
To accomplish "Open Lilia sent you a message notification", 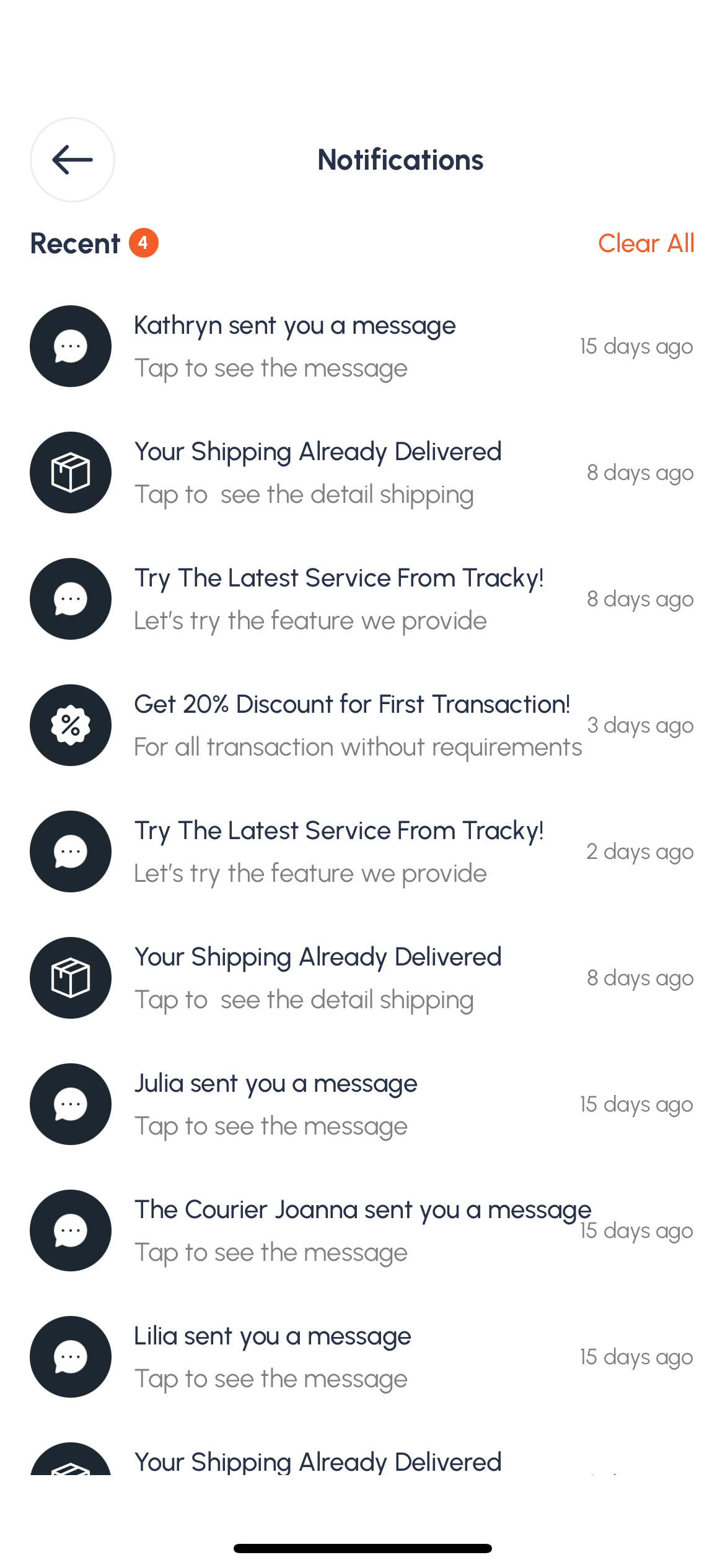I will (272, 1357).
